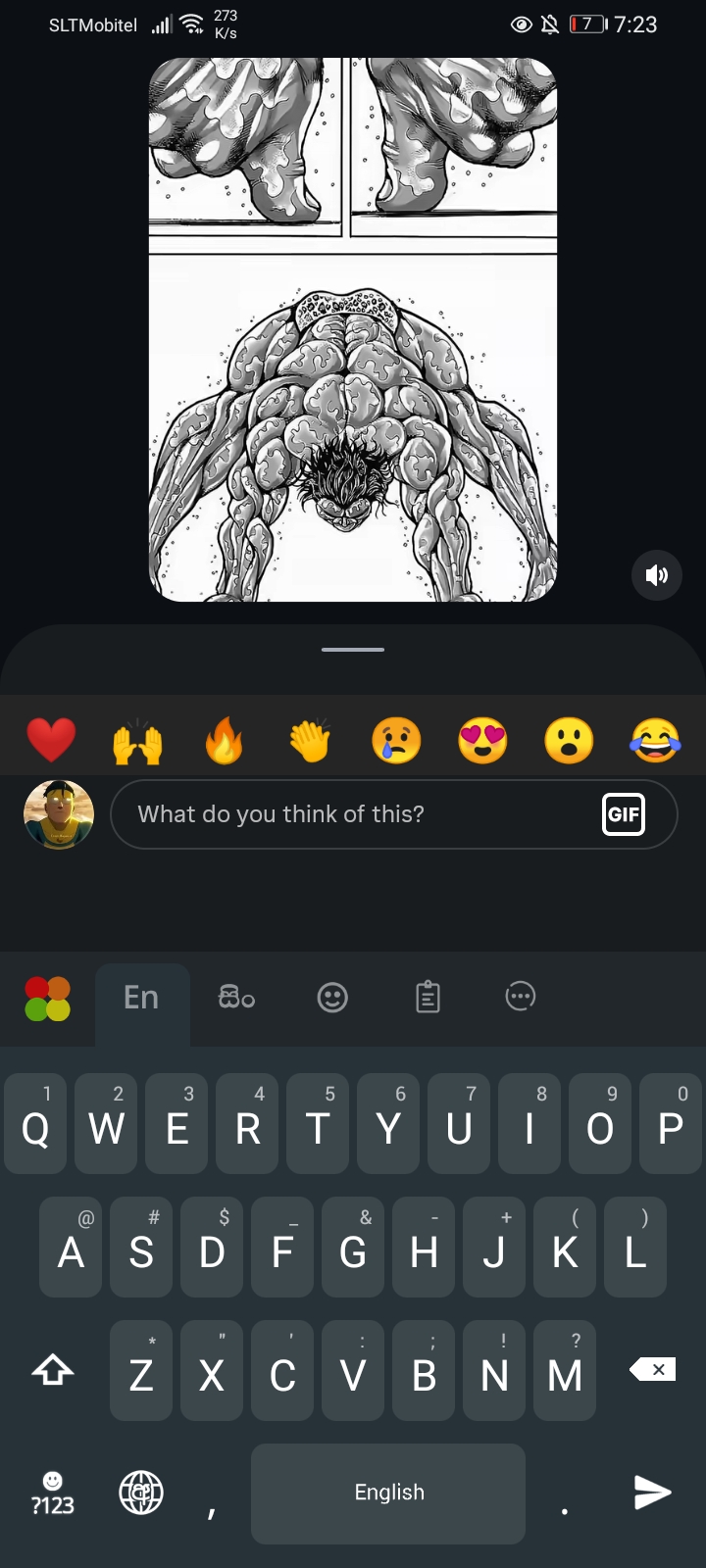Toggle the sound speaker icon on the video
The height and width of the screenshot is (1568, 706).
click(657, 575)
